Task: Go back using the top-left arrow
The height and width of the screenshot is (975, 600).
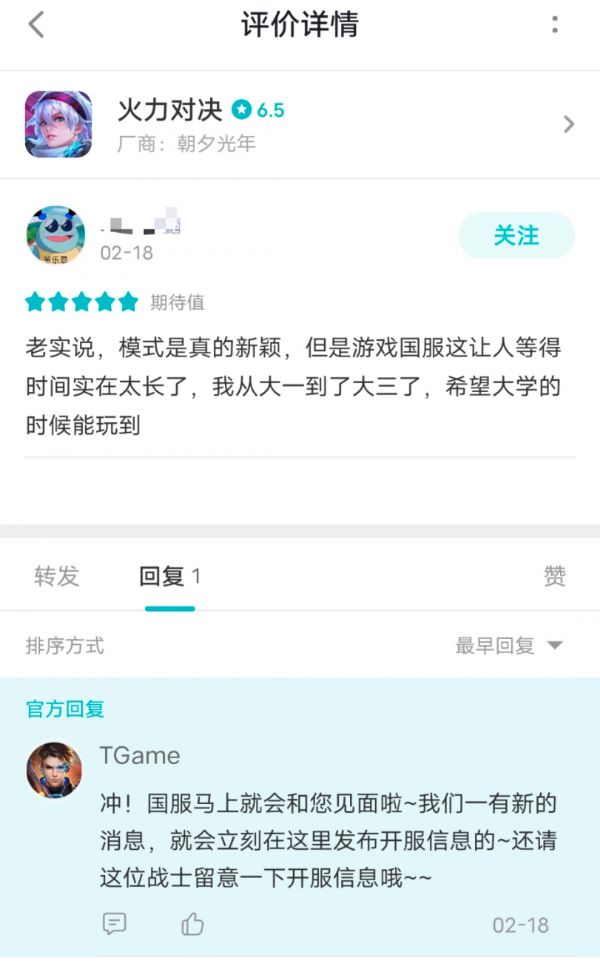Action: point(37,25)
